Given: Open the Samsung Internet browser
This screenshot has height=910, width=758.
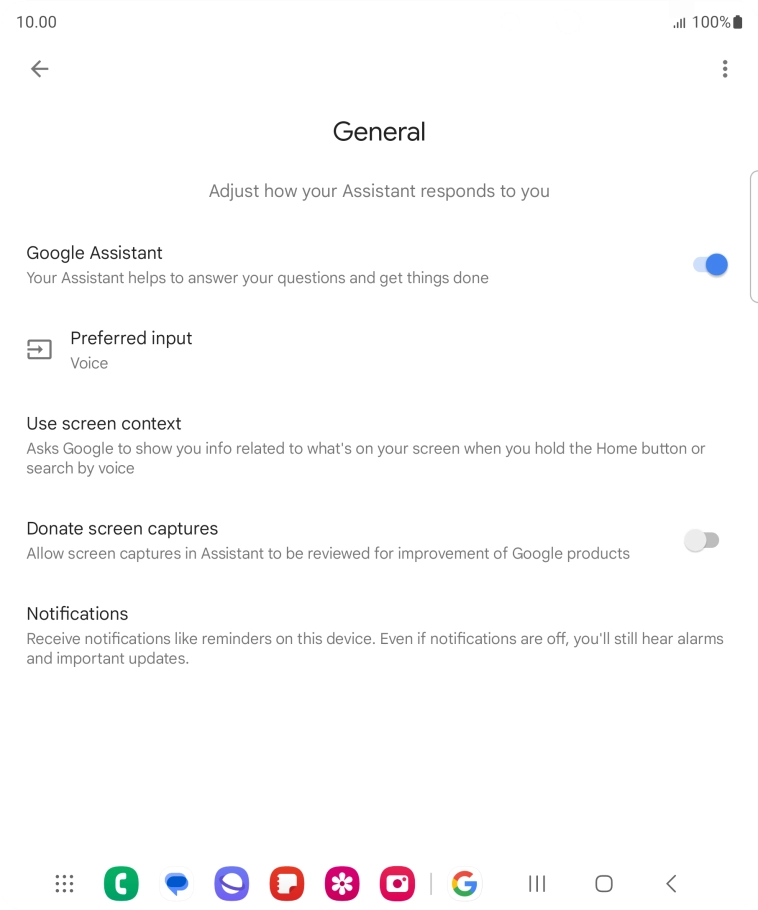Looking at the screenshot, I should click(231, 884).
